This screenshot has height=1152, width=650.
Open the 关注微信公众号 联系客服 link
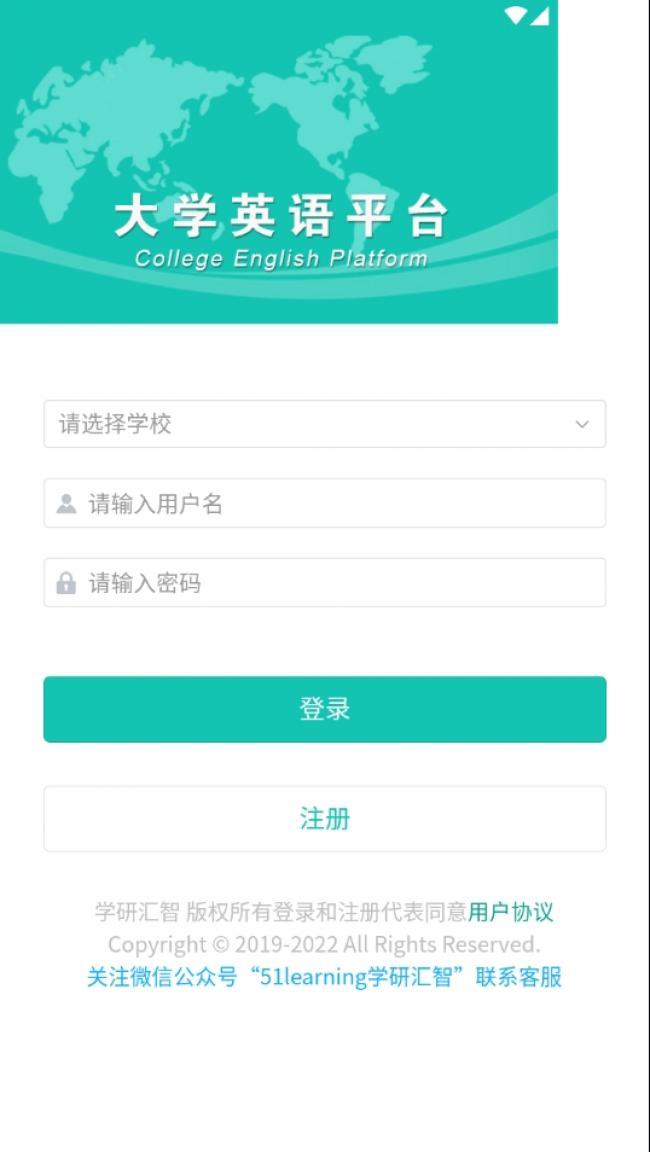(325, 977)
